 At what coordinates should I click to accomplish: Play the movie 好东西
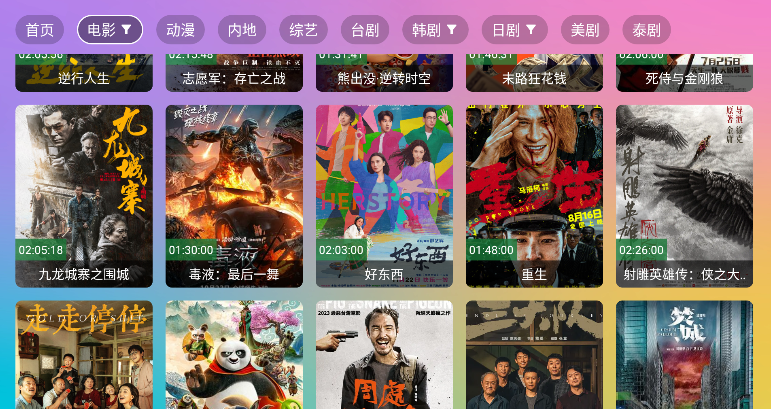pos(384,195)
